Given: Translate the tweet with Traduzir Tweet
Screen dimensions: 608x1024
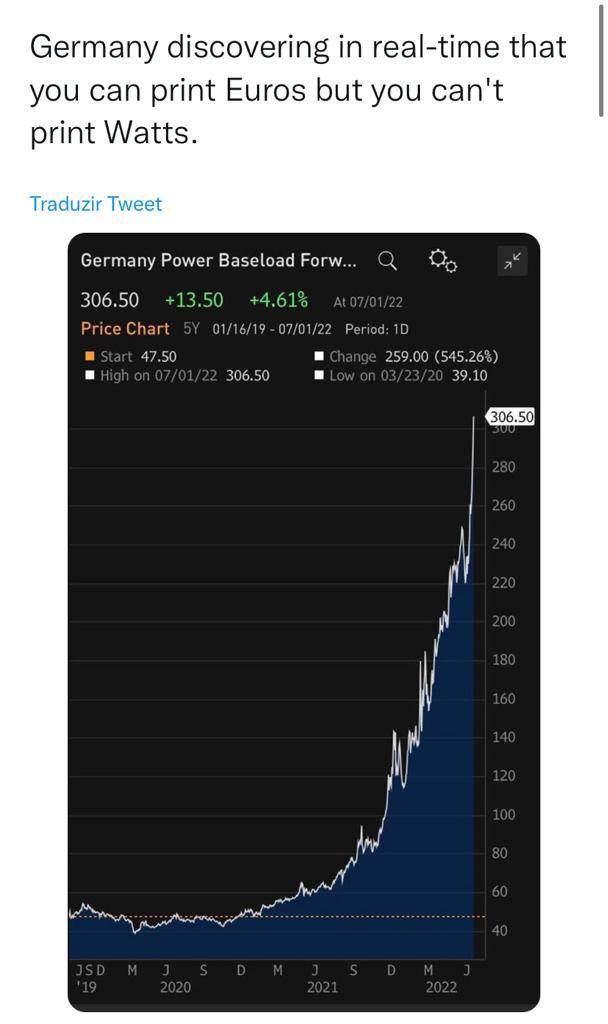Looking at the screenshot, I should click(x=95, y=204).
